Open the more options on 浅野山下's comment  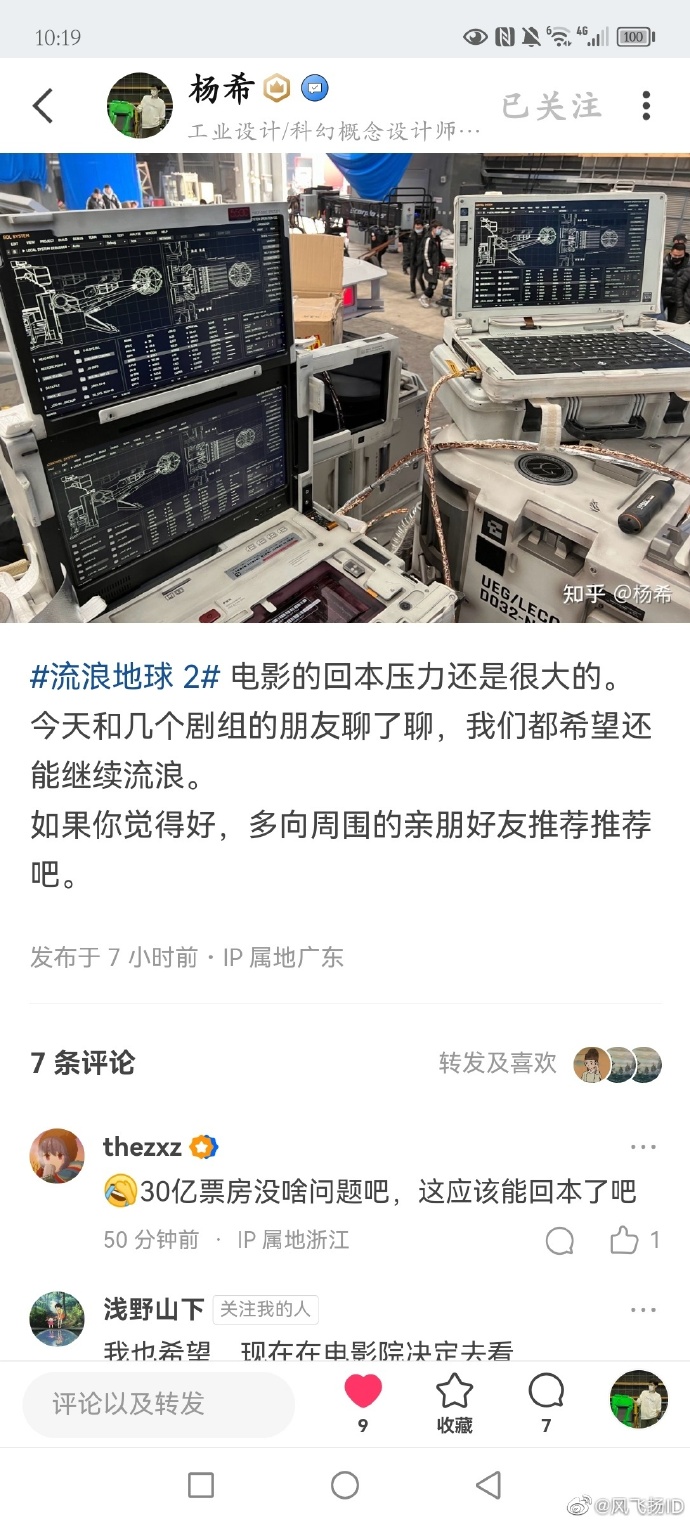pos(643,1310)
